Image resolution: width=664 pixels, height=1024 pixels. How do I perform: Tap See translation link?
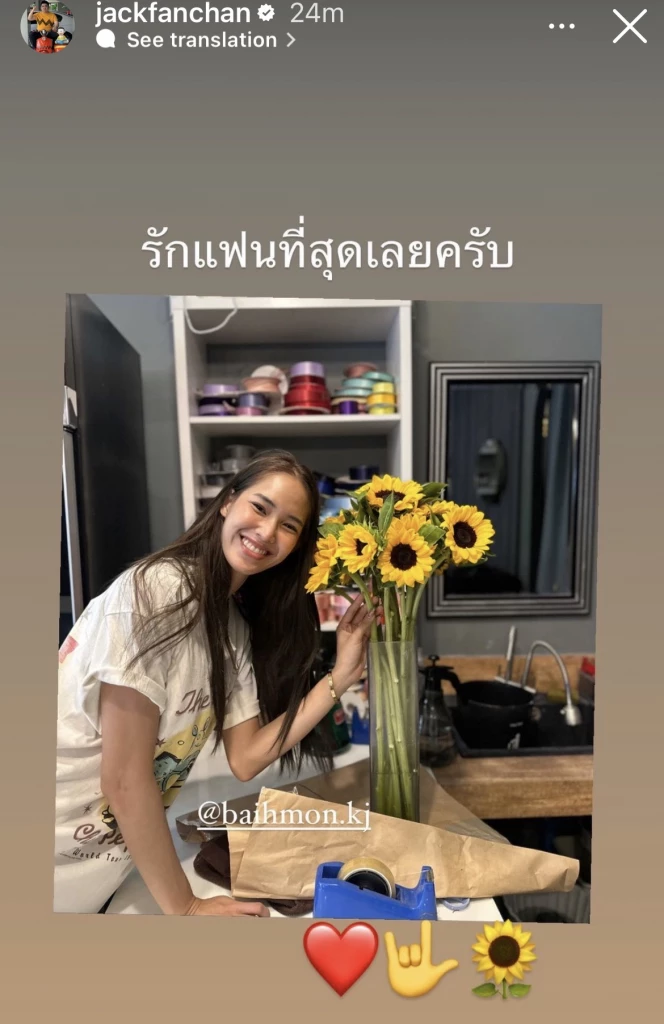(x=201, y=40)
